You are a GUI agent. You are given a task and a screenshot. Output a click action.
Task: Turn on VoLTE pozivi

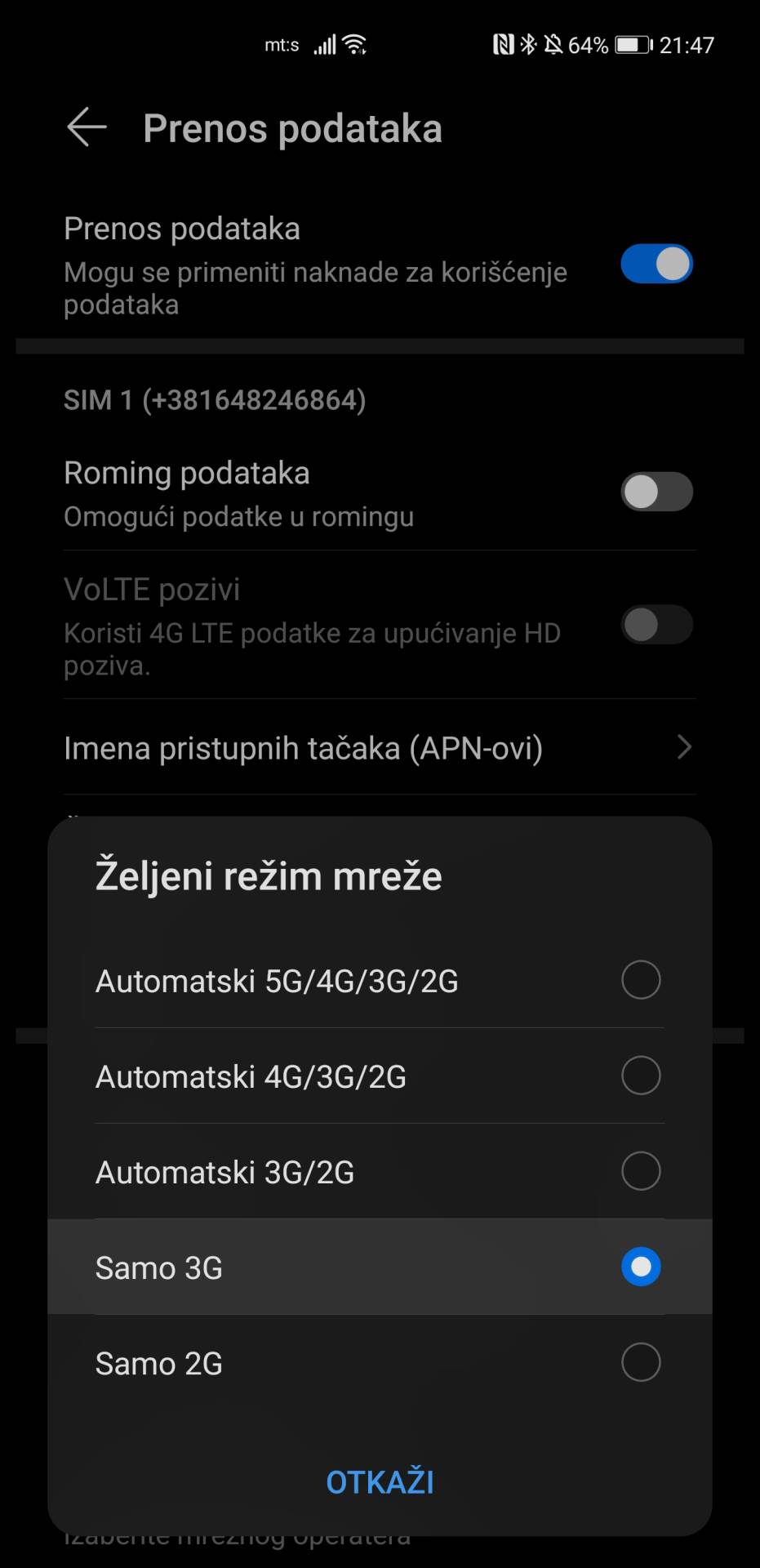[x=656, y=625]
